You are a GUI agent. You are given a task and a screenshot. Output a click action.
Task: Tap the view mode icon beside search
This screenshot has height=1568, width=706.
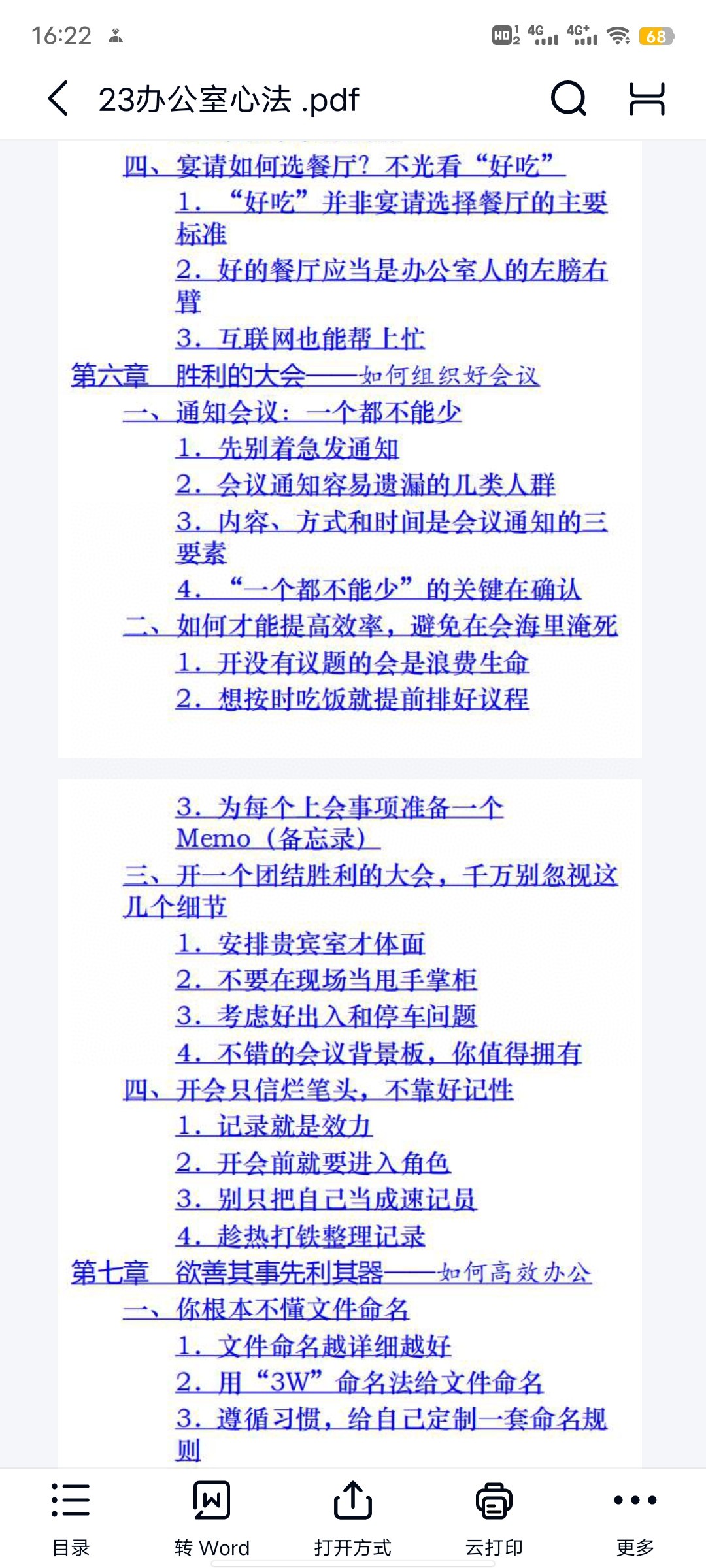pos(647,99)
